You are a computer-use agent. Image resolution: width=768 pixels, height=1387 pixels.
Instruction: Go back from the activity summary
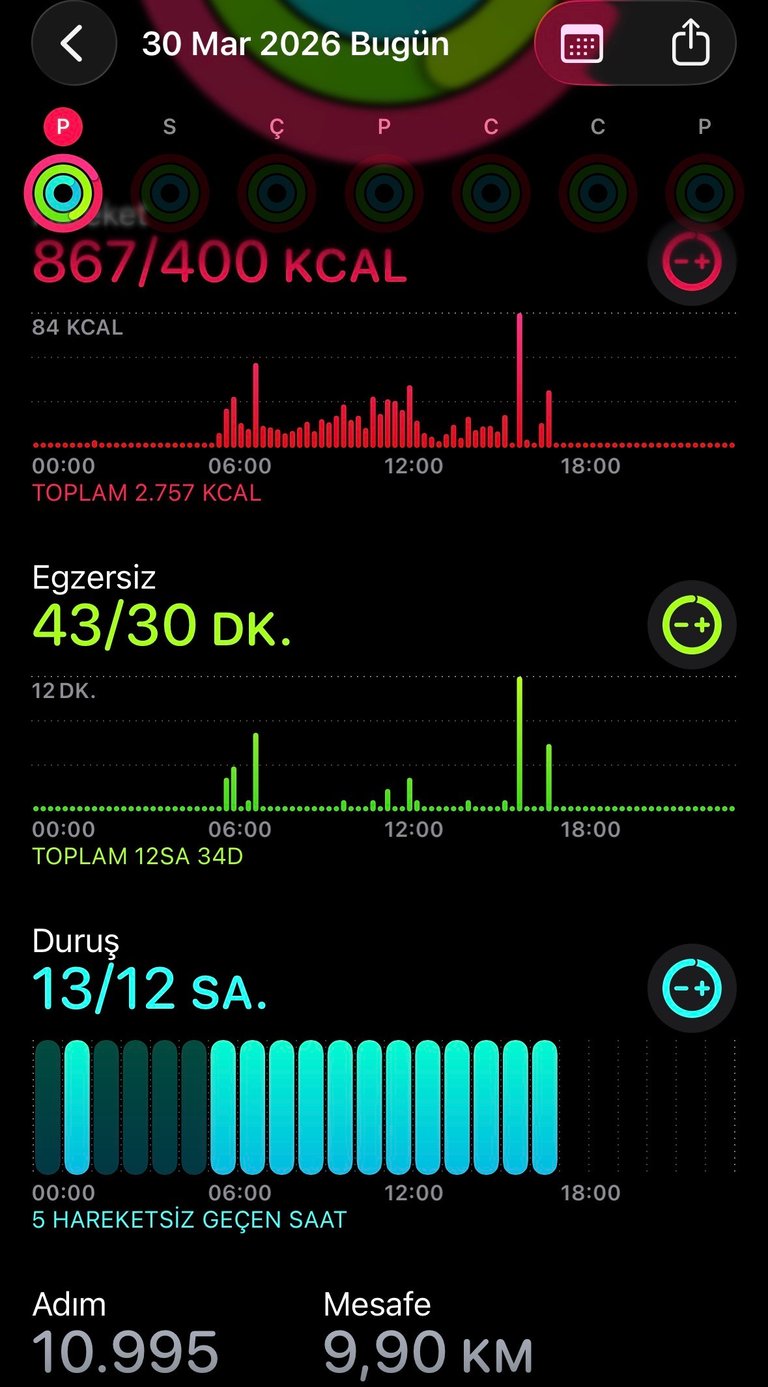pos(72,44)
